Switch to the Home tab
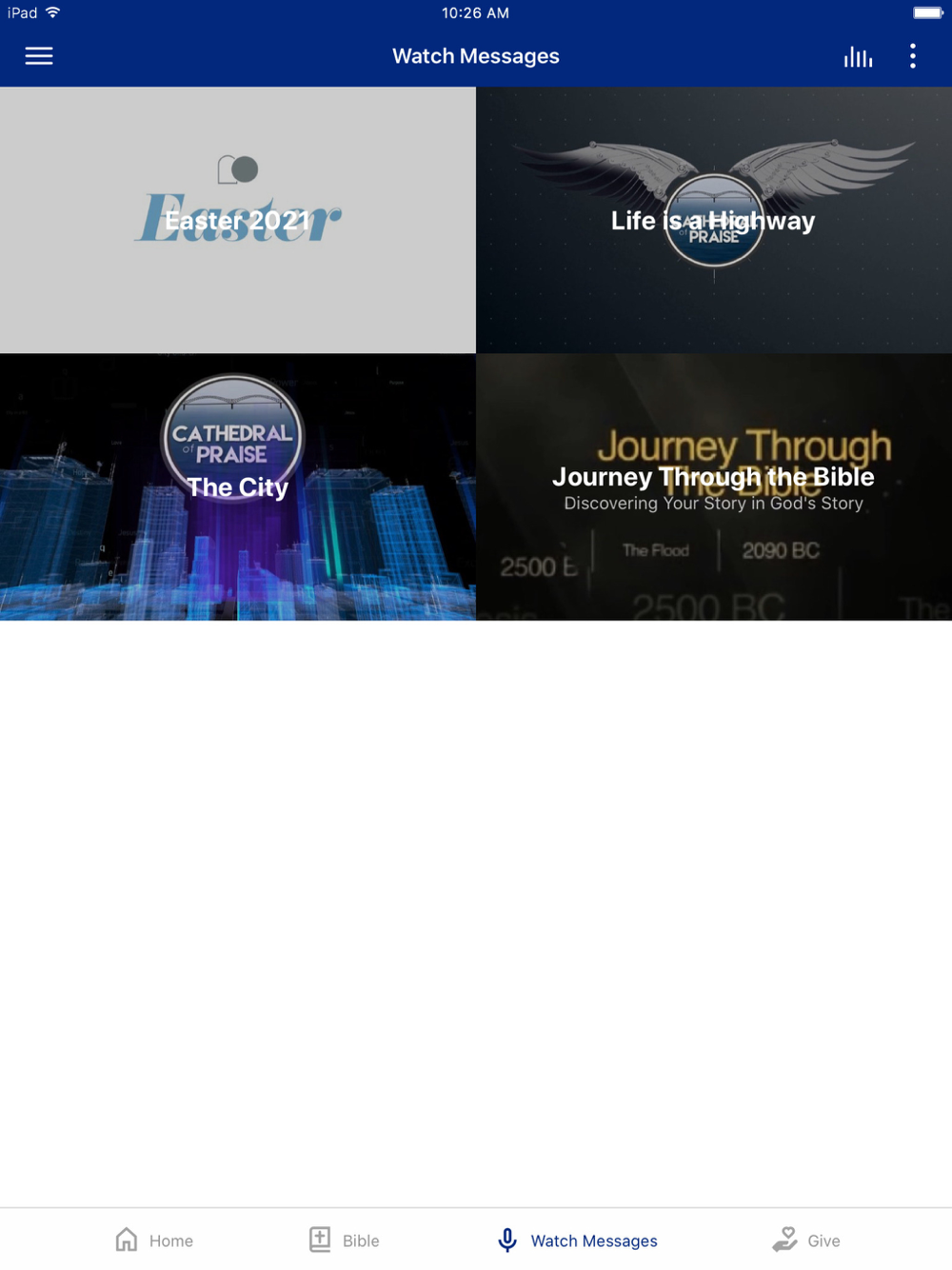Image resolution: width=952 pixels, height=1270 pixels. pos(154,1240)
